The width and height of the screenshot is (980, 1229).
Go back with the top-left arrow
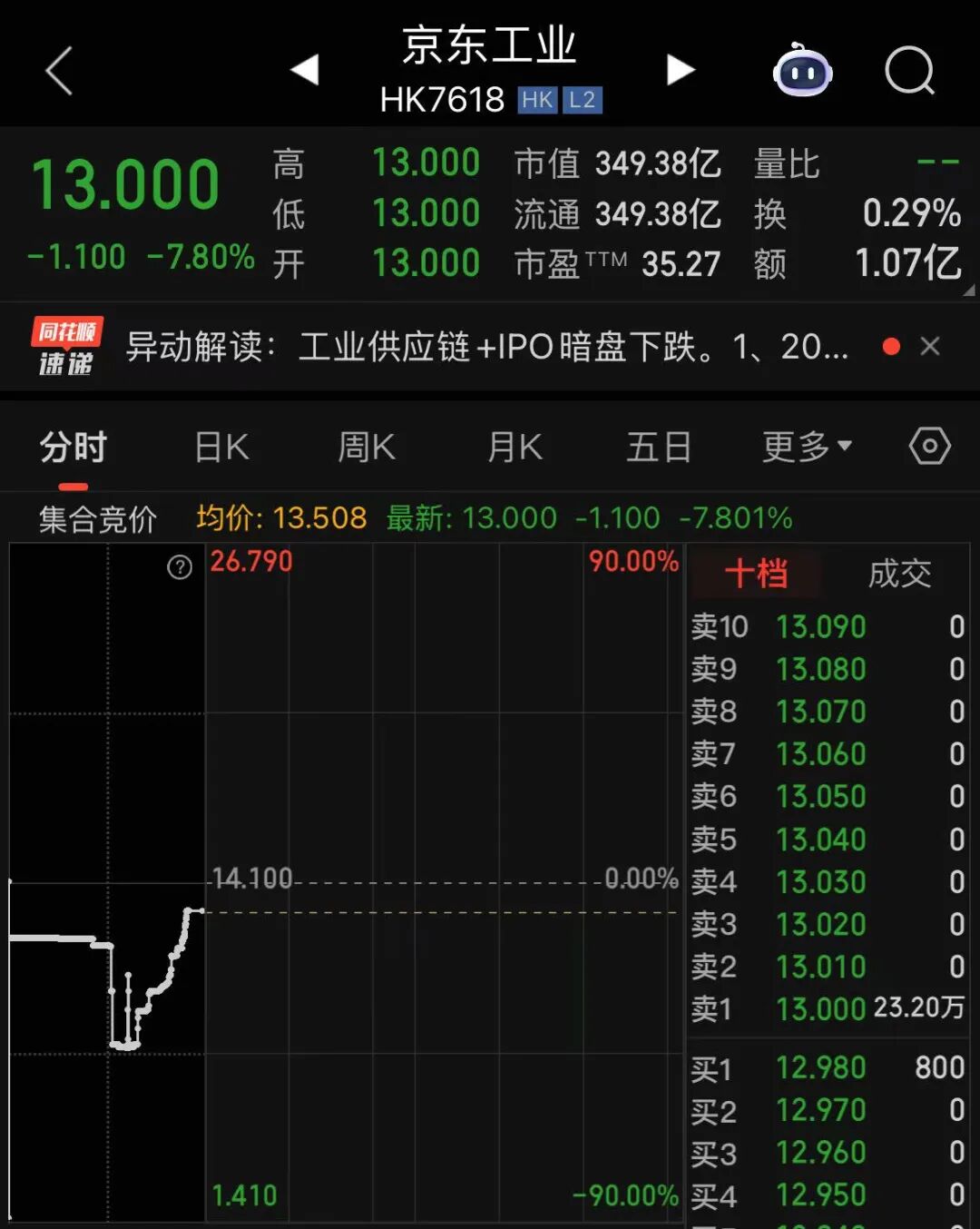tap(59, 71)
